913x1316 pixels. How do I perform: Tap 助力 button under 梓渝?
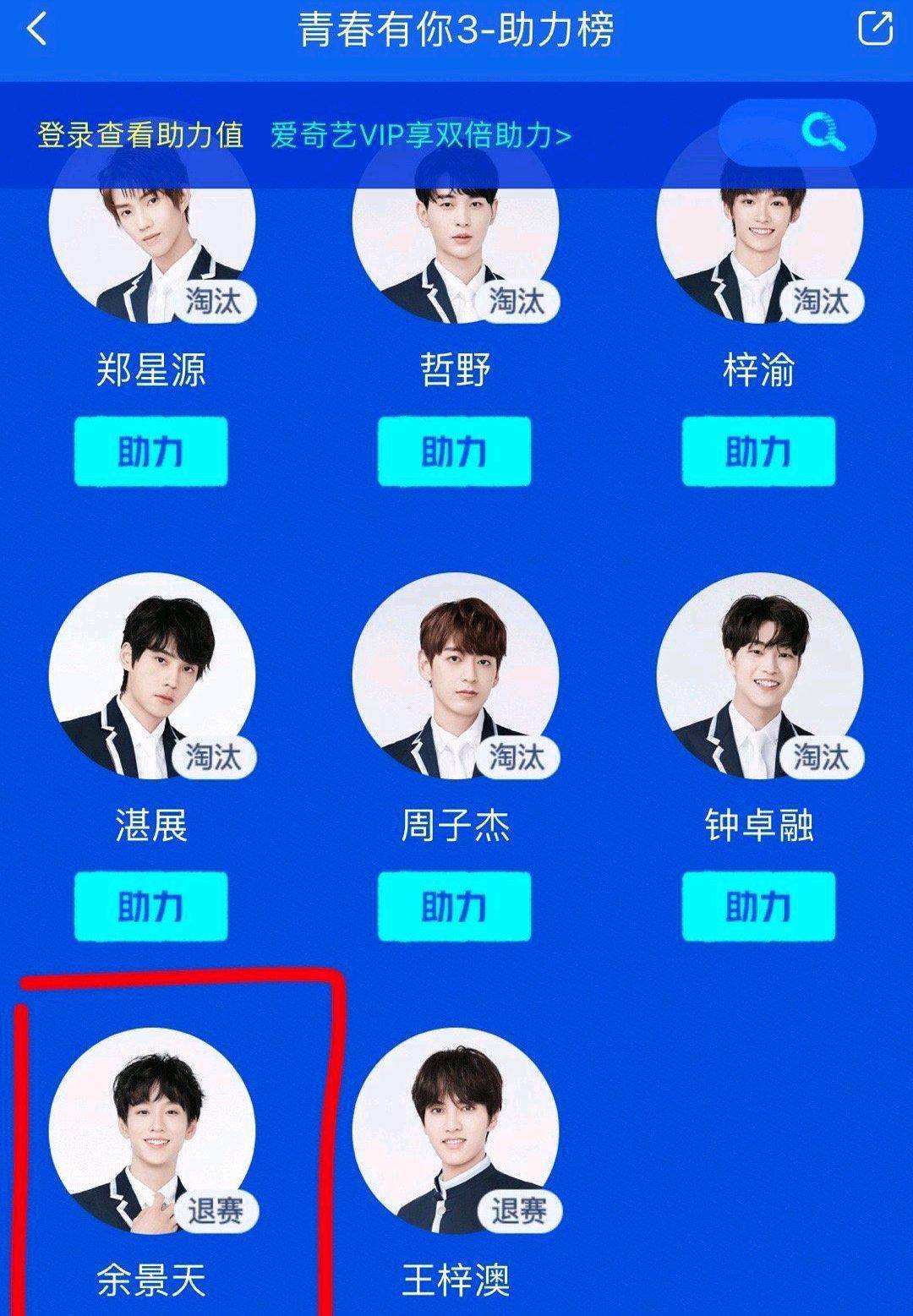(758, 452)
